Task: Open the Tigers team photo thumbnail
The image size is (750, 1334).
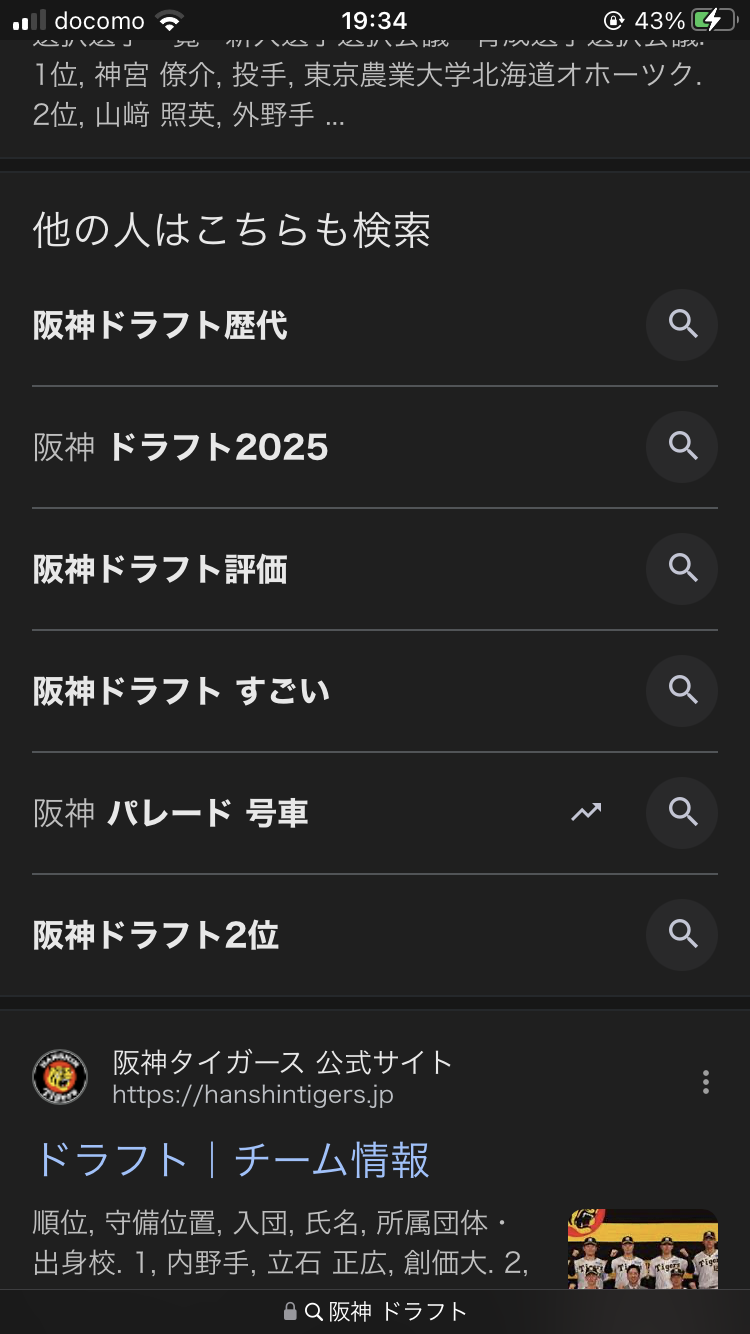Action: pyautogui.click(x=642, y=1249)
